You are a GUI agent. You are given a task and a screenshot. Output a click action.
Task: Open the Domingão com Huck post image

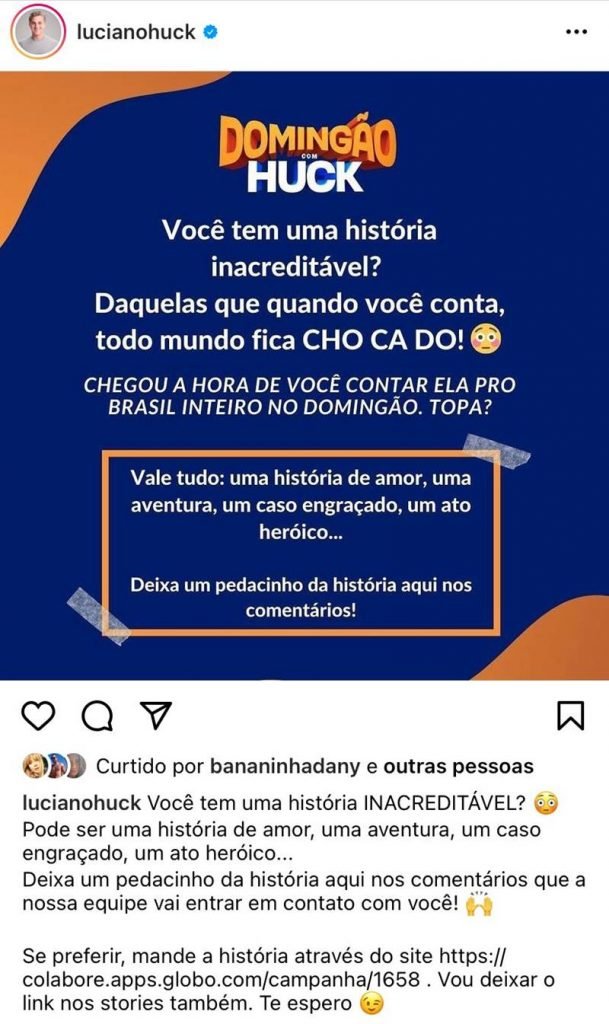click(304, 375)
